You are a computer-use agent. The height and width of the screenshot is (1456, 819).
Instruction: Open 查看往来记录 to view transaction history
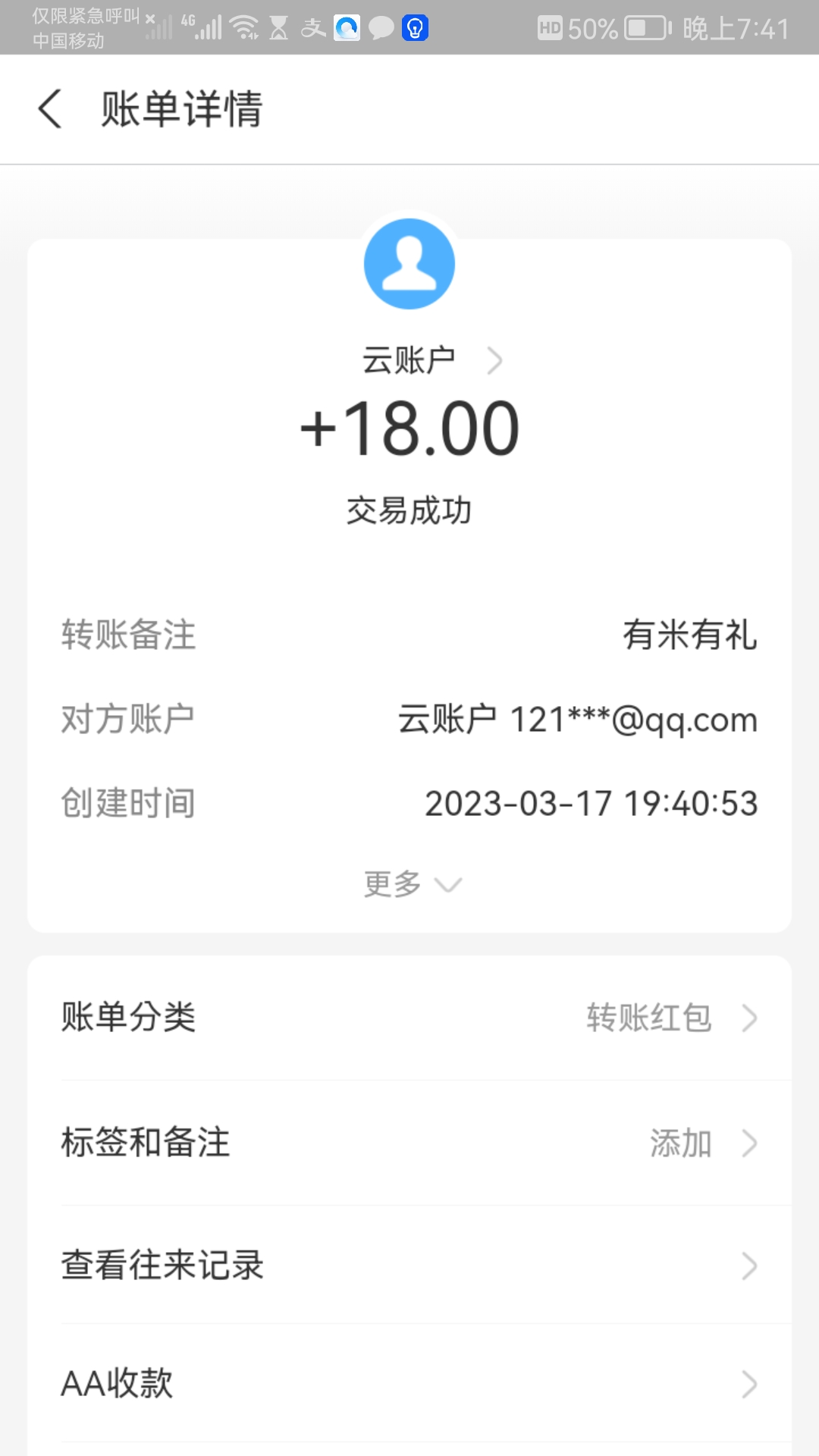[x=409, y=1264]
